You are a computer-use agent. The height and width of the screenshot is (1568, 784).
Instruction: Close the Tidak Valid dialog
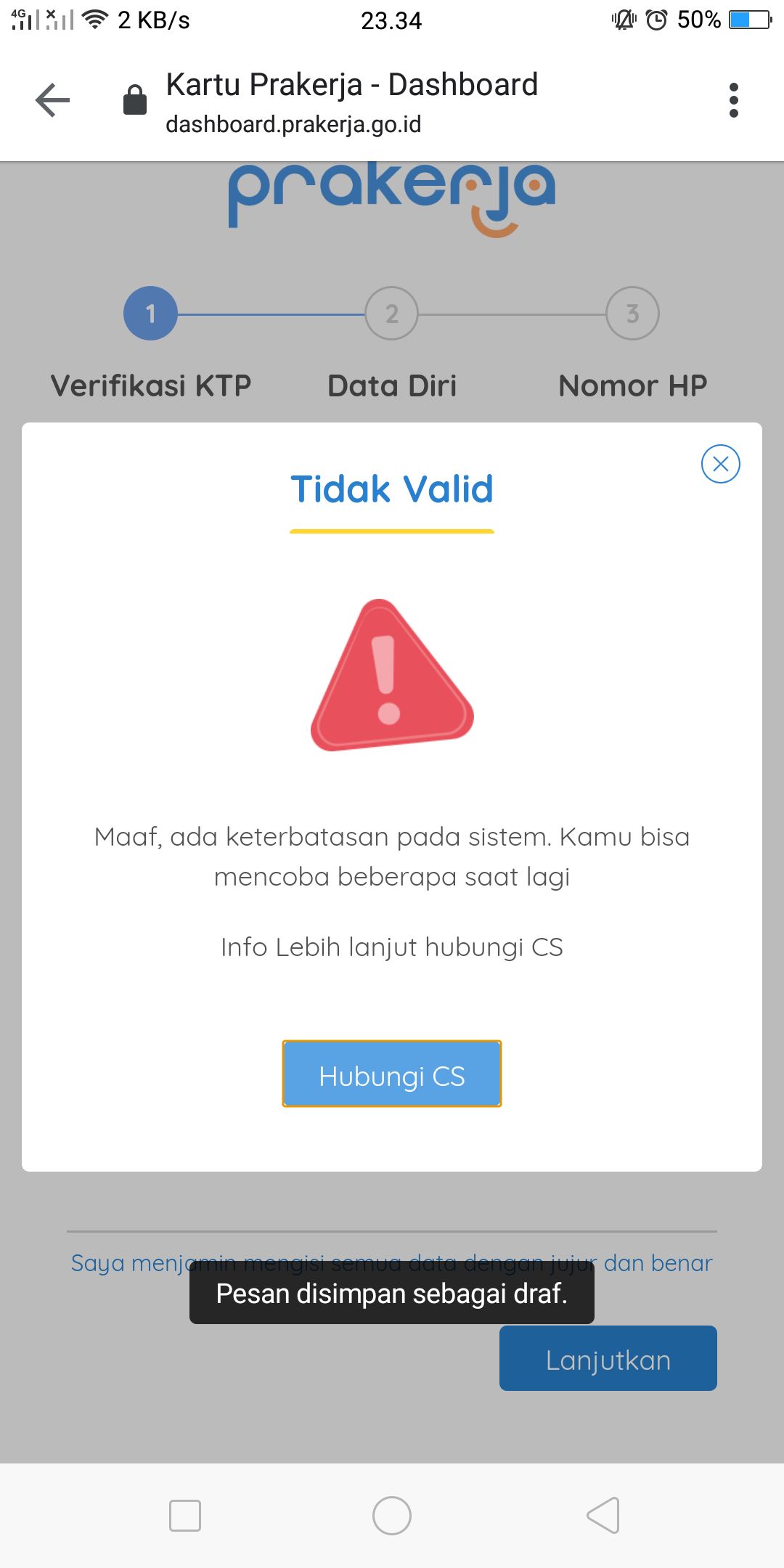click(720, 464)
